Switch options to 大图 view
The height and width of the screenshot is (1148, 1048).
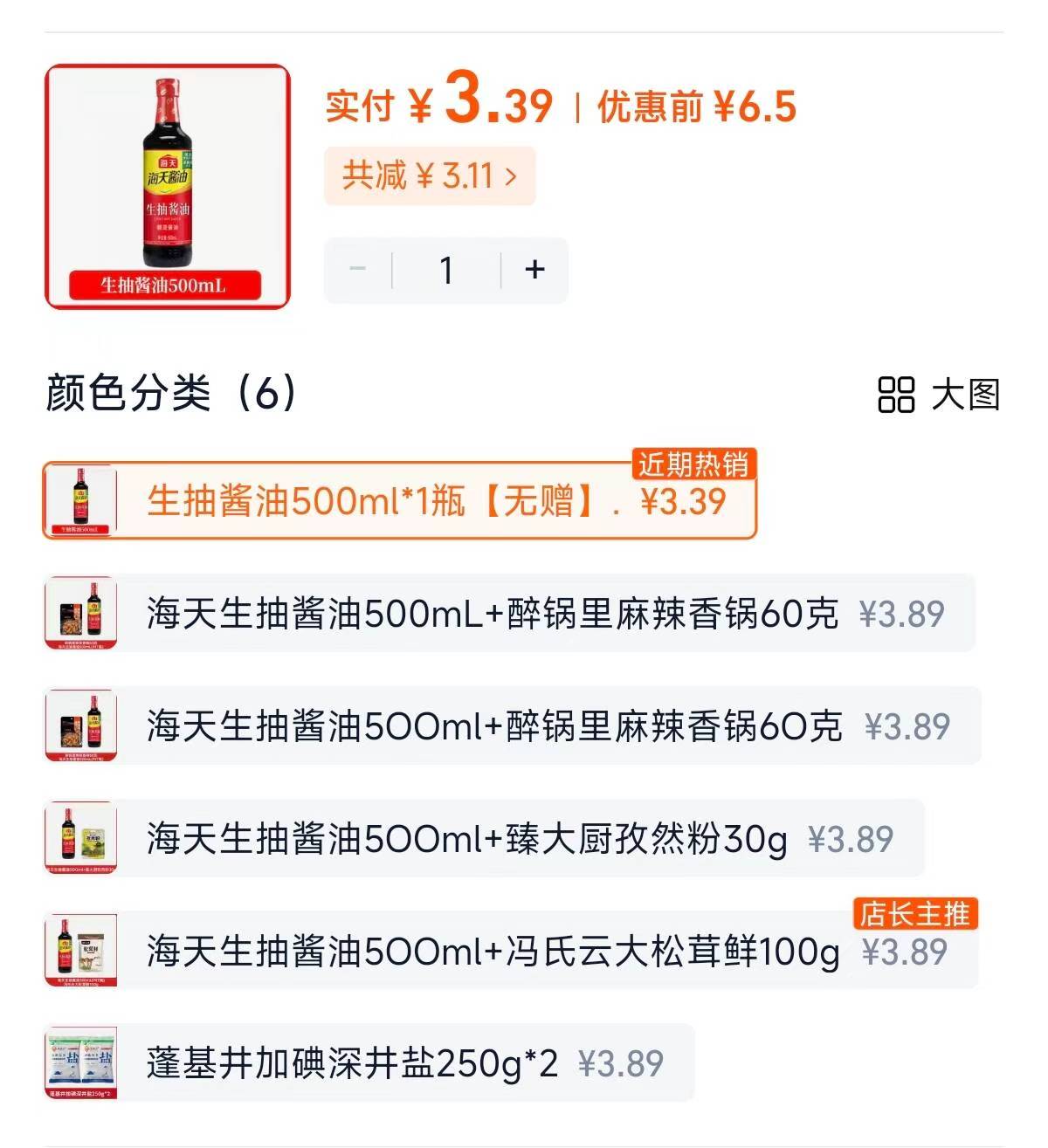pos(939,395)
